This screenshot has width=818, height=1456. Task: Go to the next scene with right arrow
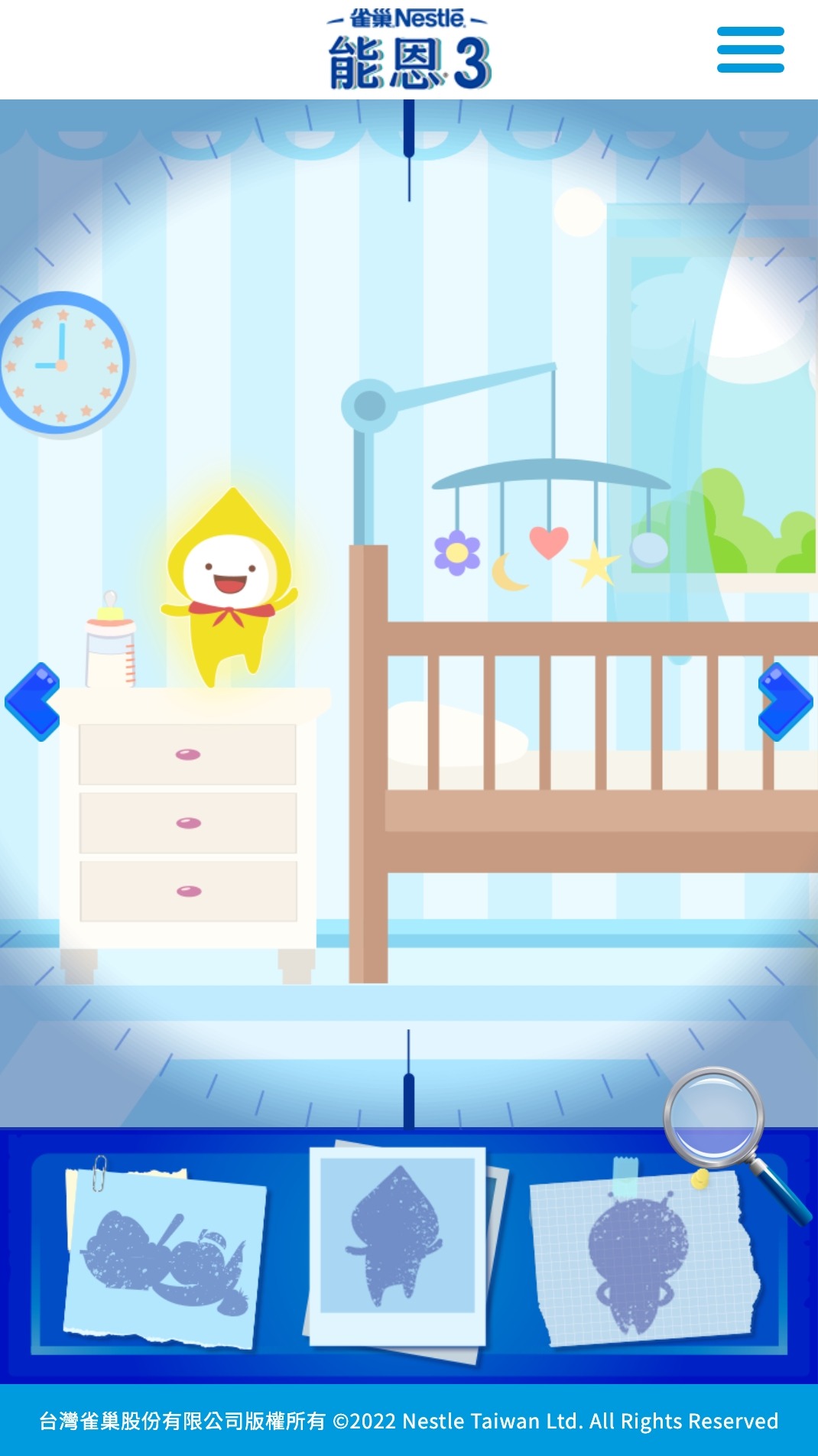coord(785,701)
